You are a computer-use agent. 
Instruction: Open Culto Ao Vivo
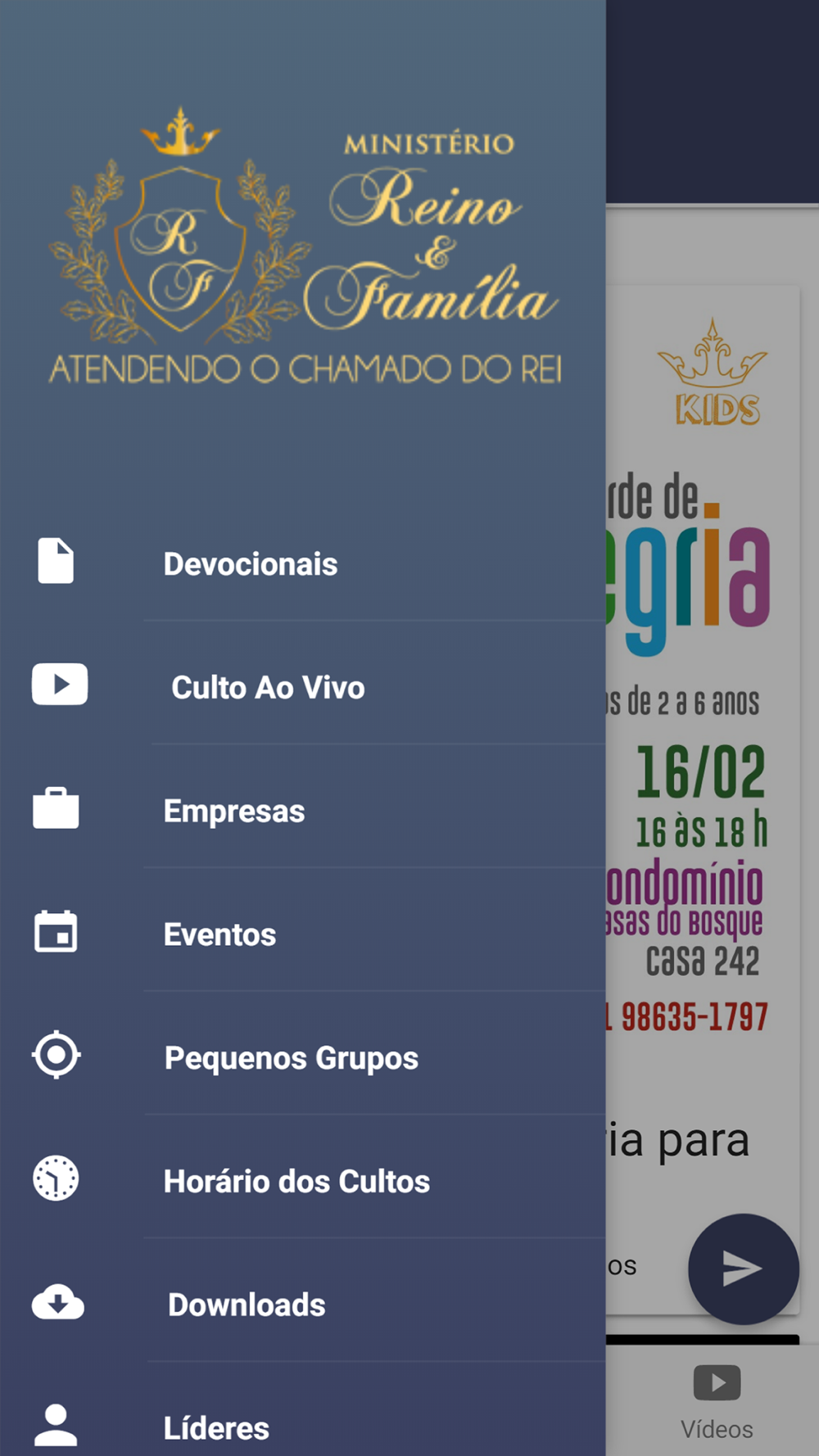pyautogui.click(x=303, y=687)
